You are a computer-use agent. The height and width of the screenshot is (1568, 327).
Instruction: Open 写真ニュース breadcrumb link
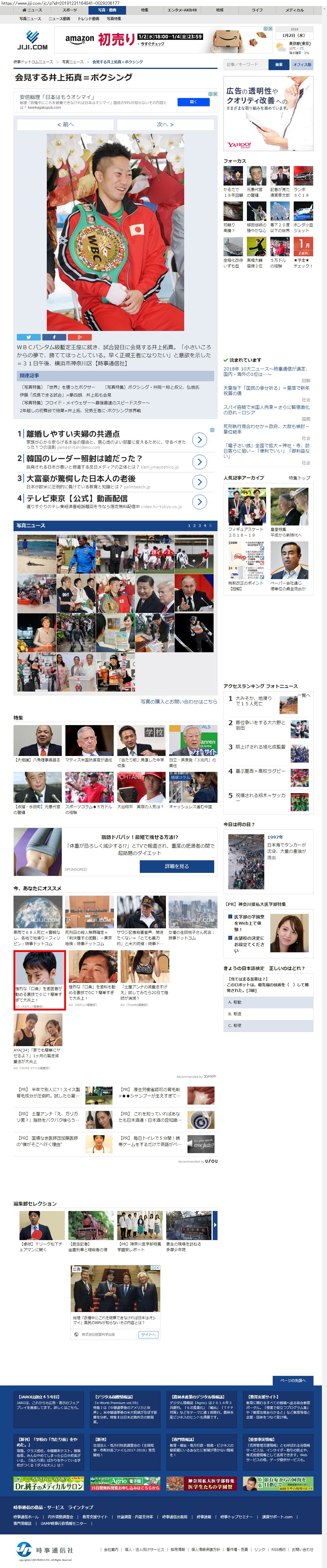point(73,61)
